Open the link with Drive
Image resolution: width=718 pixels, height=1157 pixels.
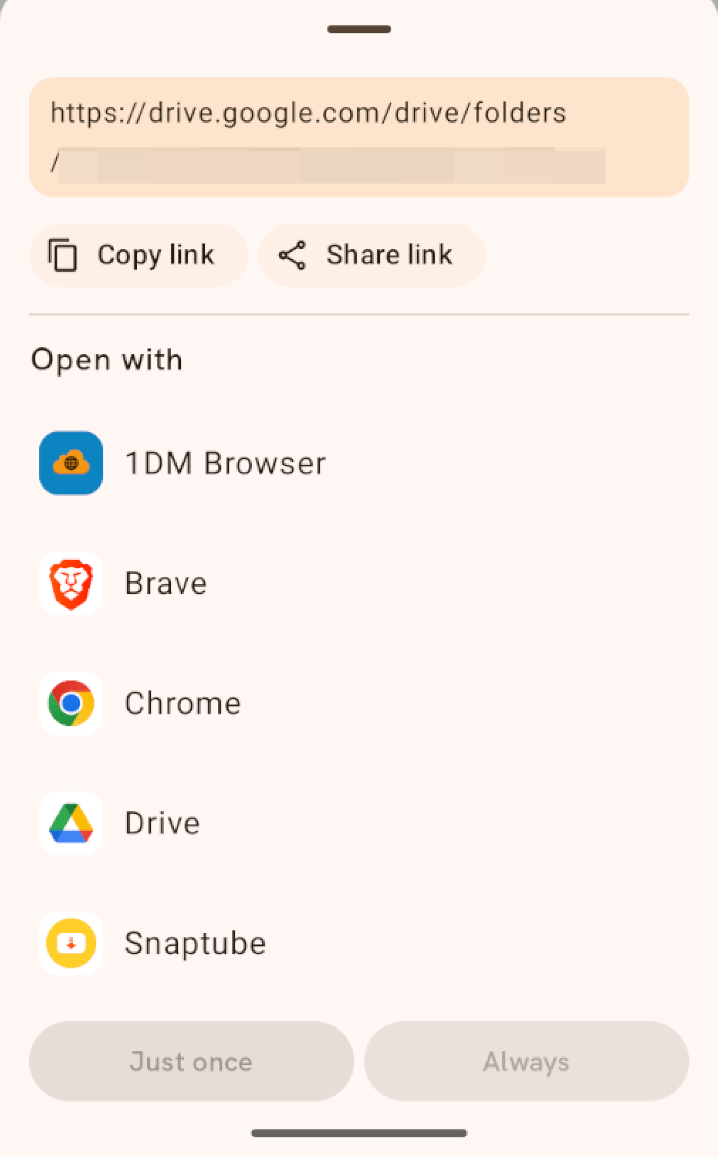pos(162,823)
